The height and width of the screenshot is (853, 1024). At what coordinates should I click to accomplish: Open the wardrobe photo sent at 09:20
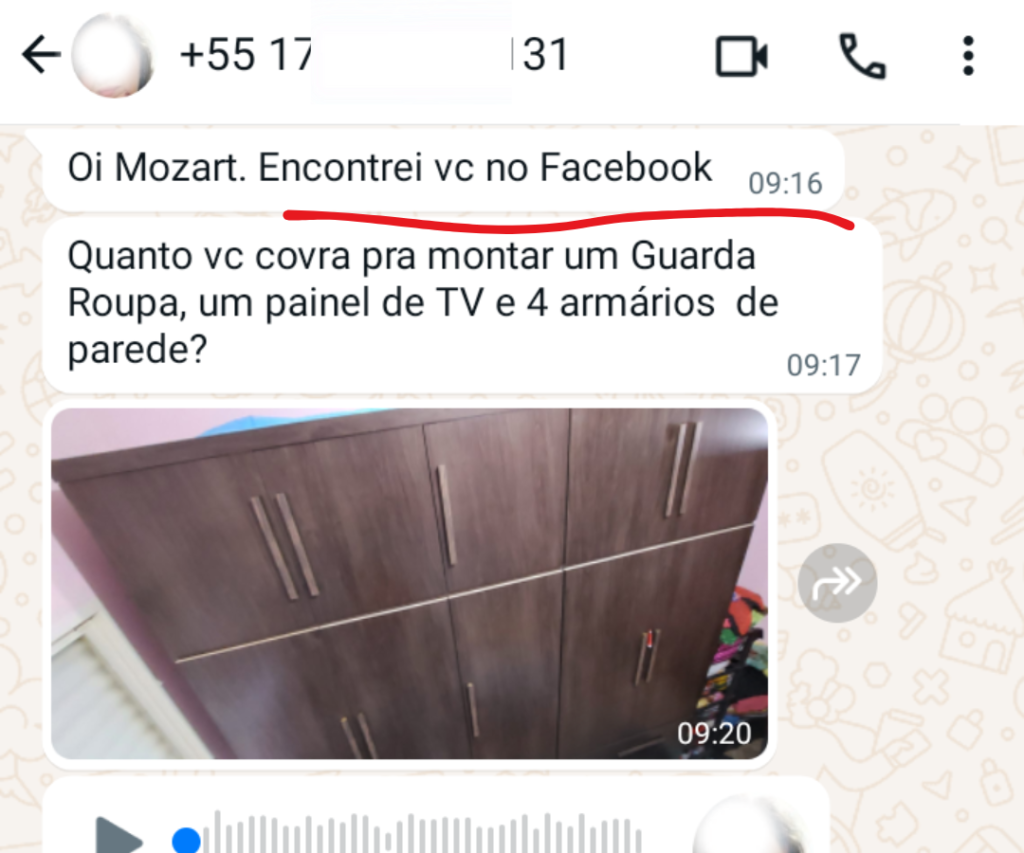click(410, 583)
